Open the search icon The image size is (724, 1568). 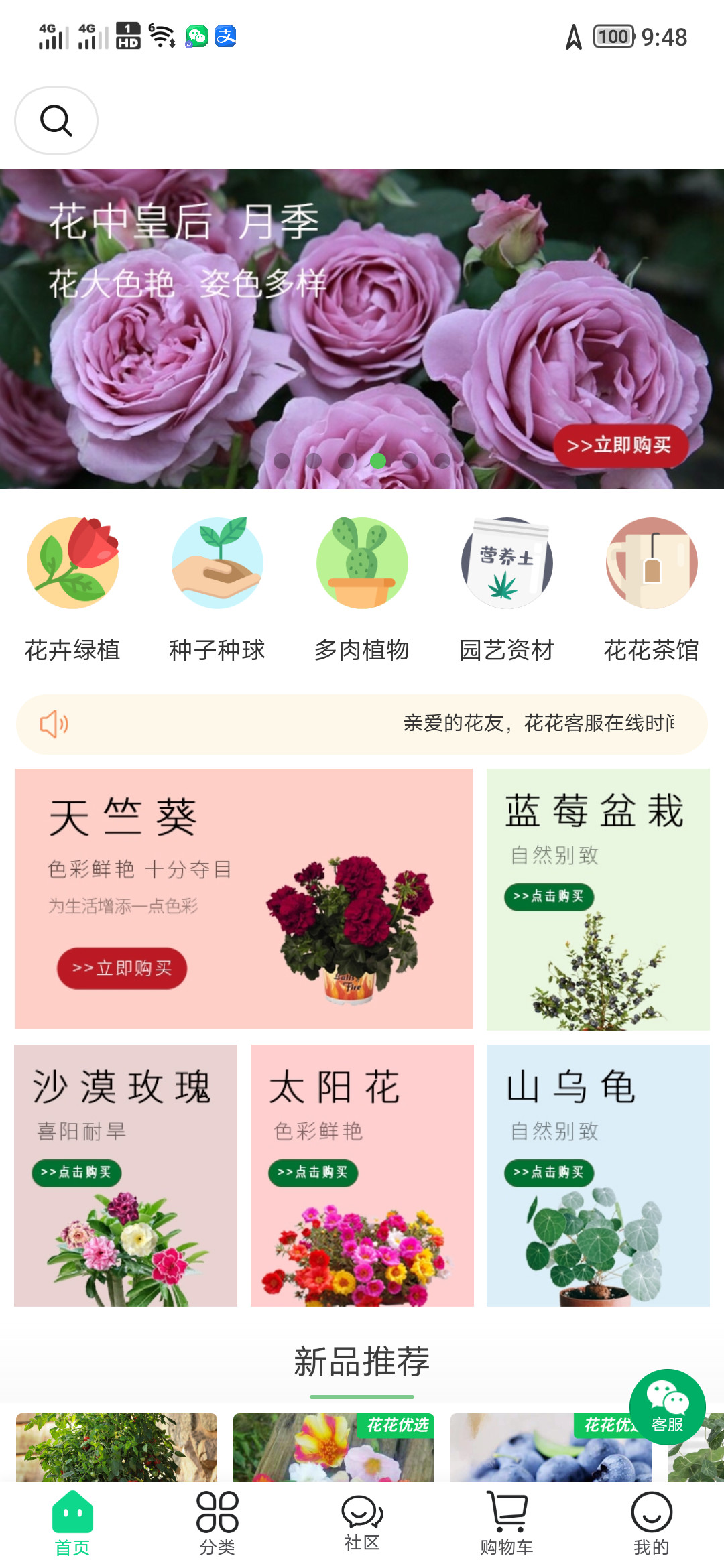pyautogui.click(x=56, y=121)
